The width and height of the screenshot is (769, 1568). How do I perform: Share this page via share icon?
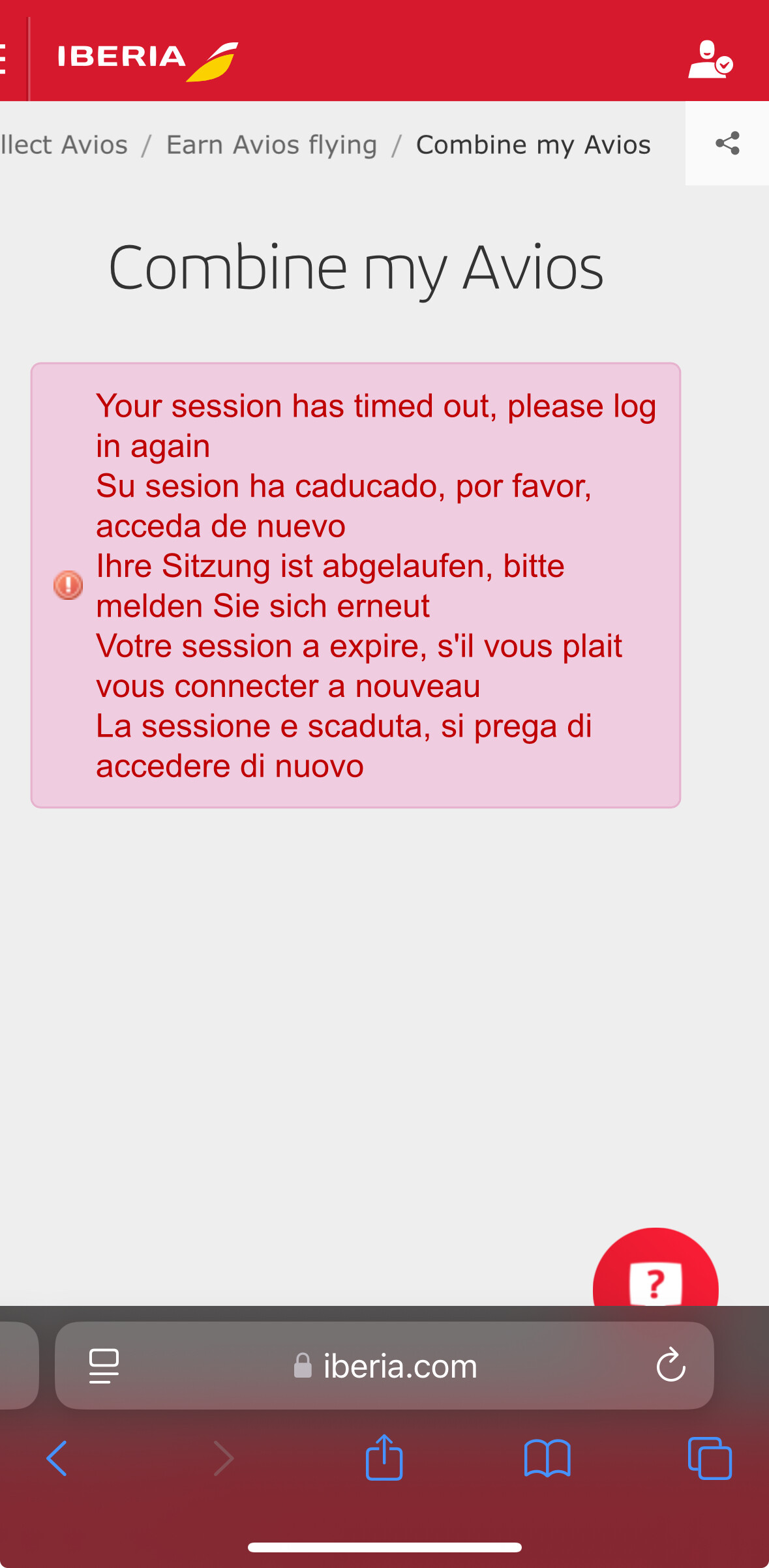click(727, 143)
